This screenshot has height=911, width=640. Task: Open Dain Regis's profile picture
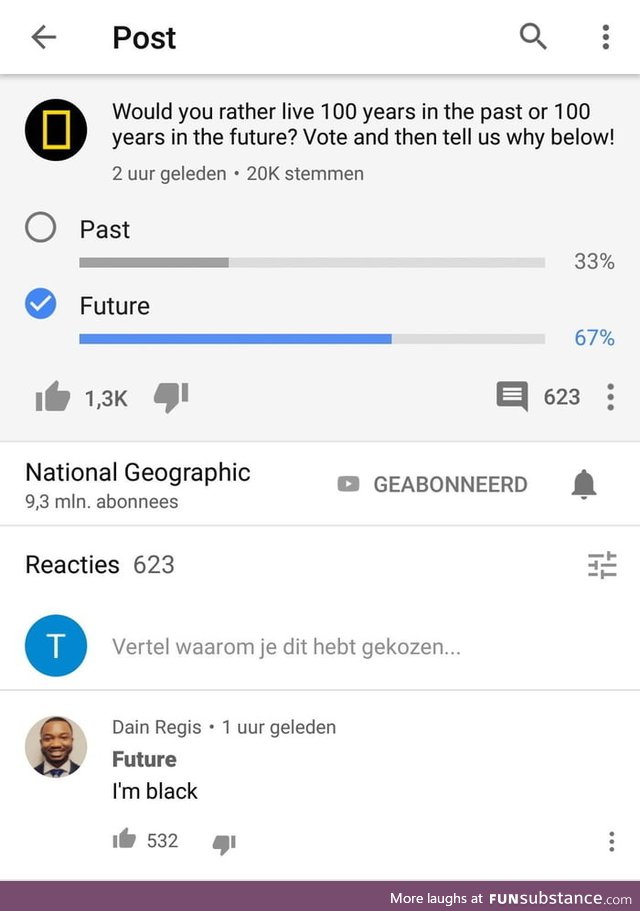[x=56, y=746]
